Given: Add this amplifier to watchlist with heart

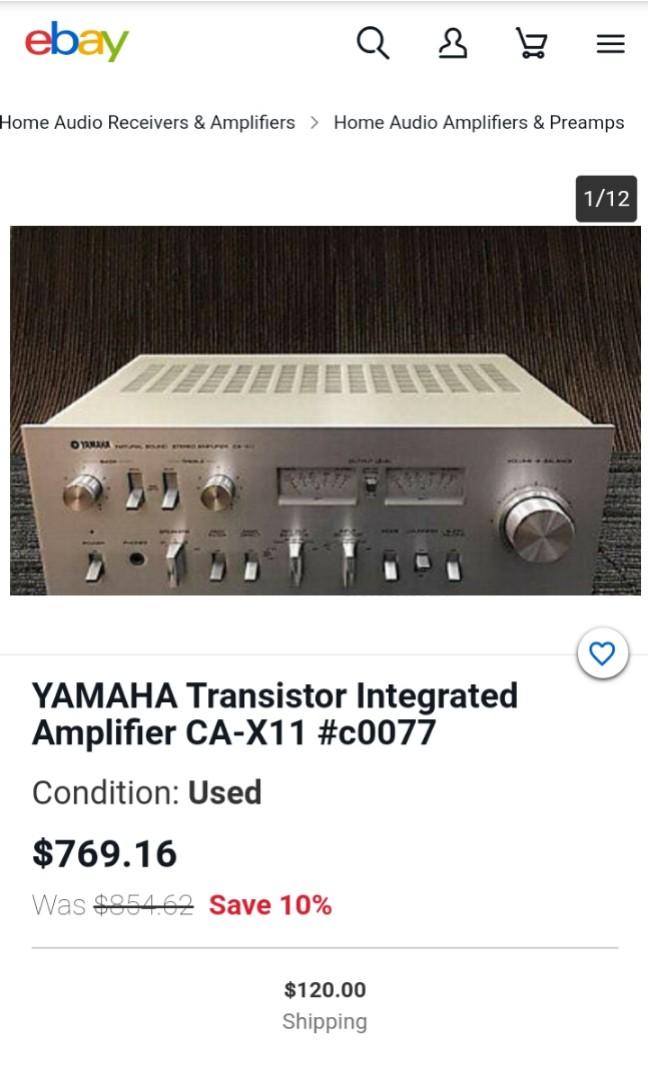Looking at the screenshot, I should 602,654.
